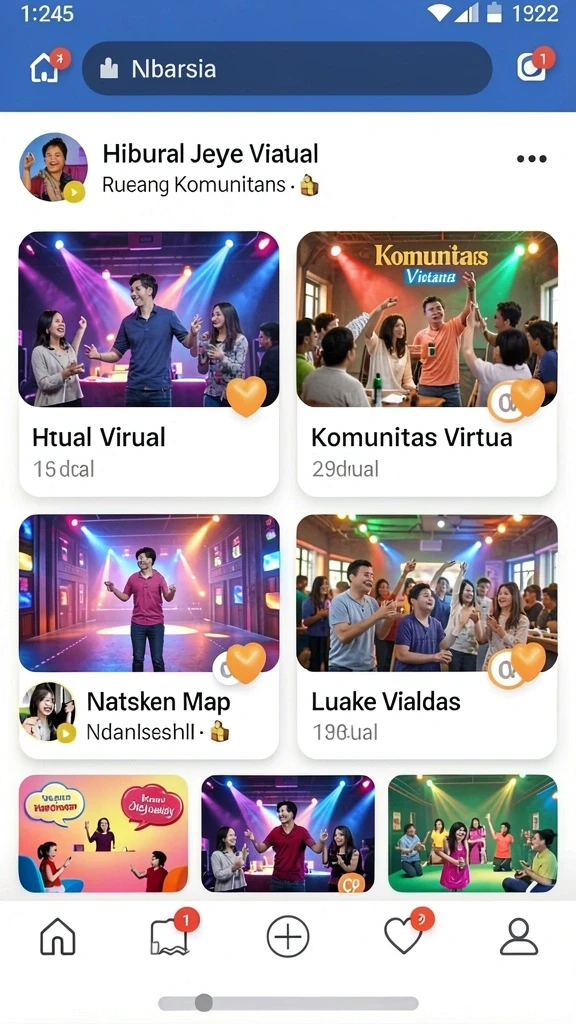The height and width of the screenshot is (1024, 576).
Task: Open the Htual Virual card
Action: coord(149,364)
